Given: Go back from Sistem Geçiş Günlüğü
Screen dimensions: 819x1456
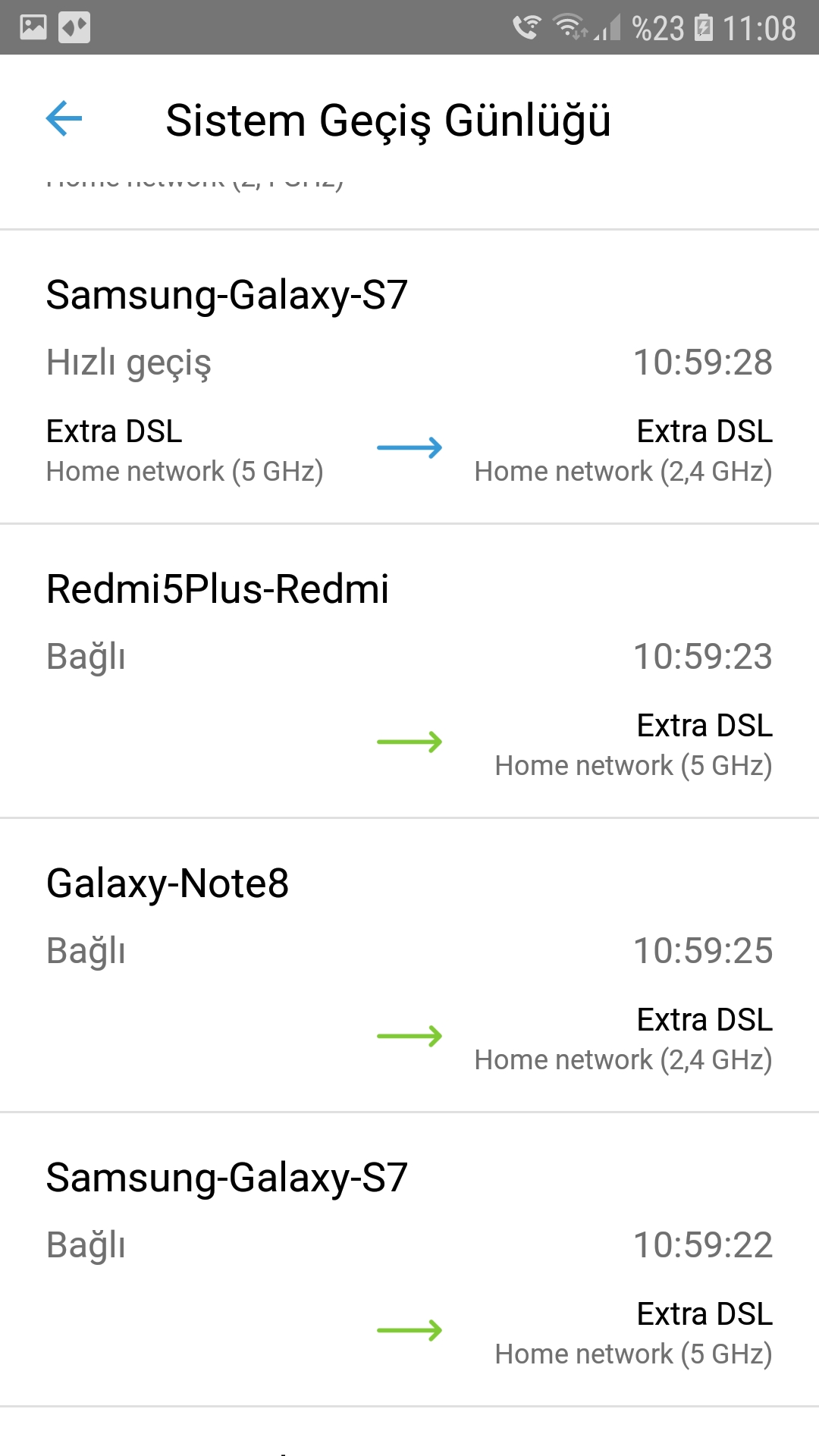Looking at the screenshot, I should [x=64, y=119].
